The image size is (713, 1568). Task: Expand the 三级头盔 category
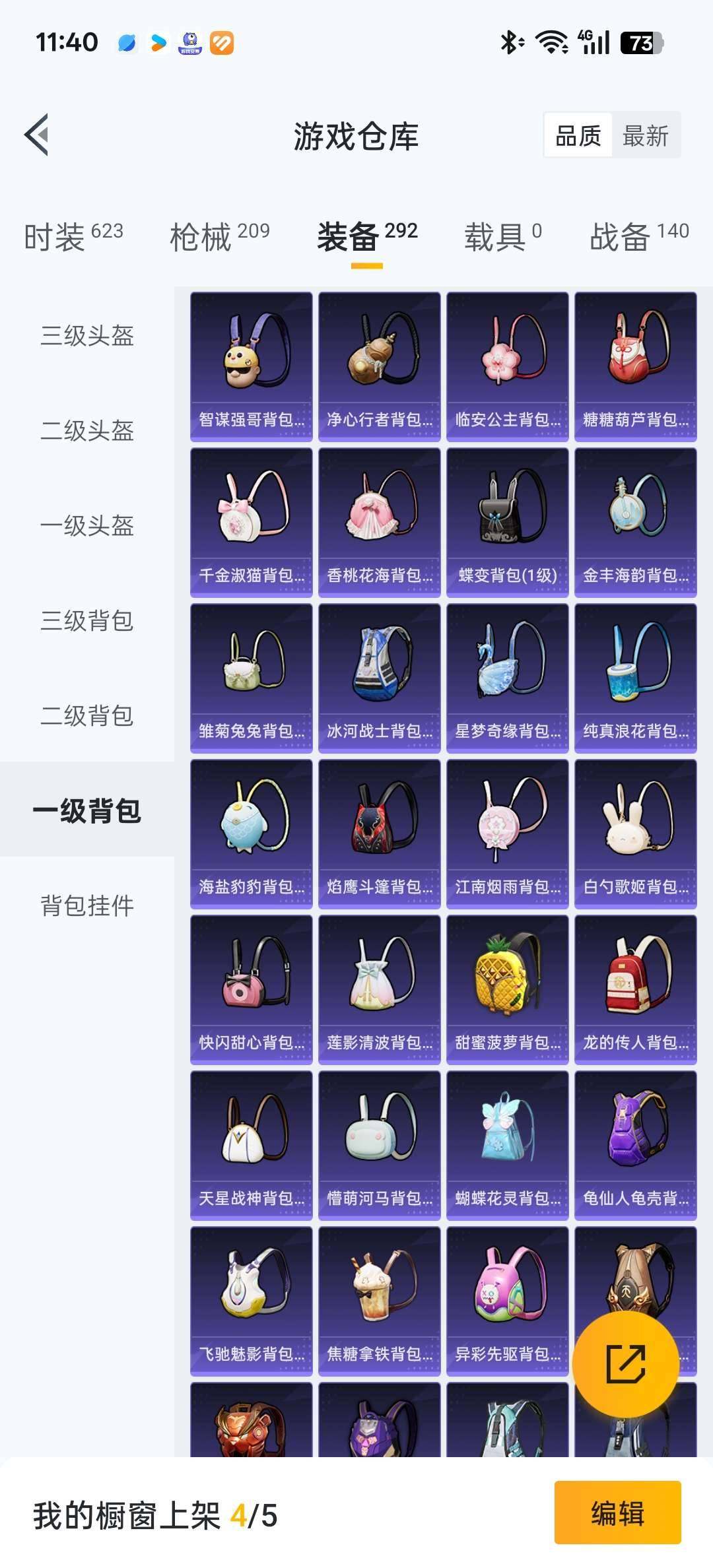coord(88,338)
